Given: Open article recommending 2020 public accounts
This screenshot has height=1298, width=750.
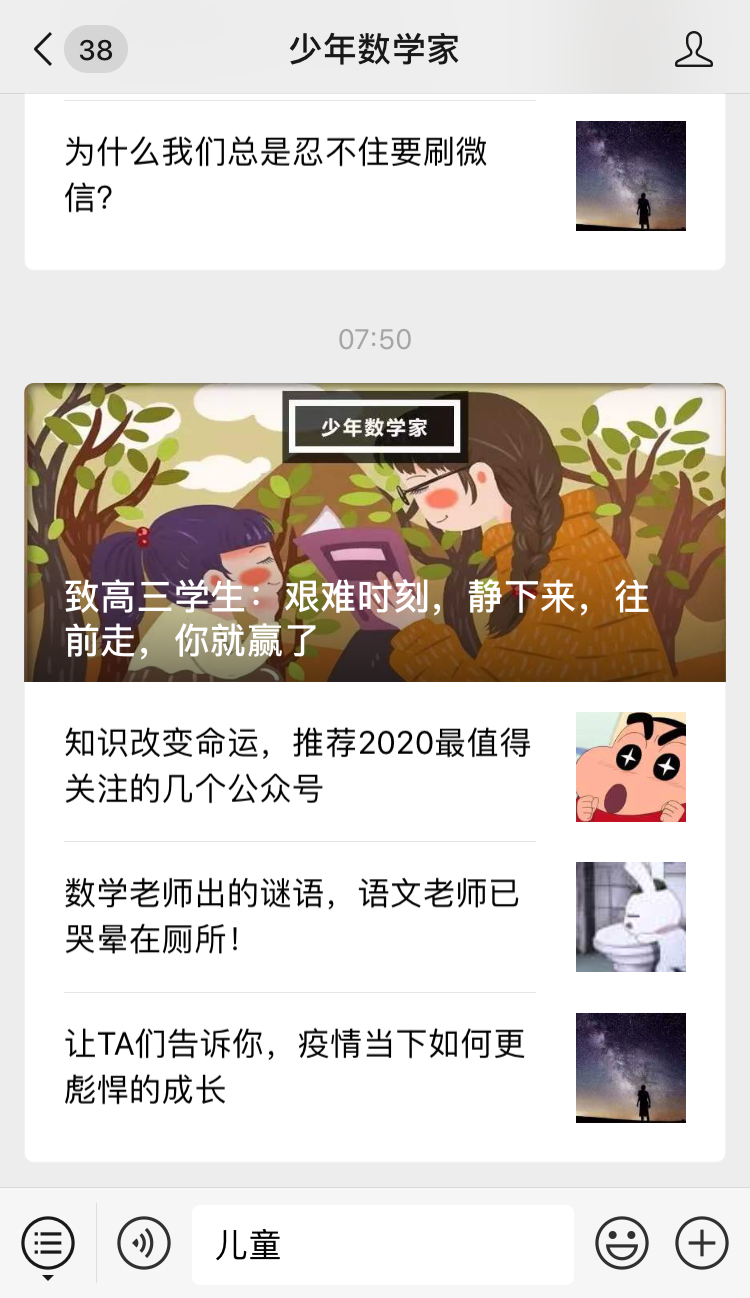Looking at the screenshot, I should coord(300,766).
